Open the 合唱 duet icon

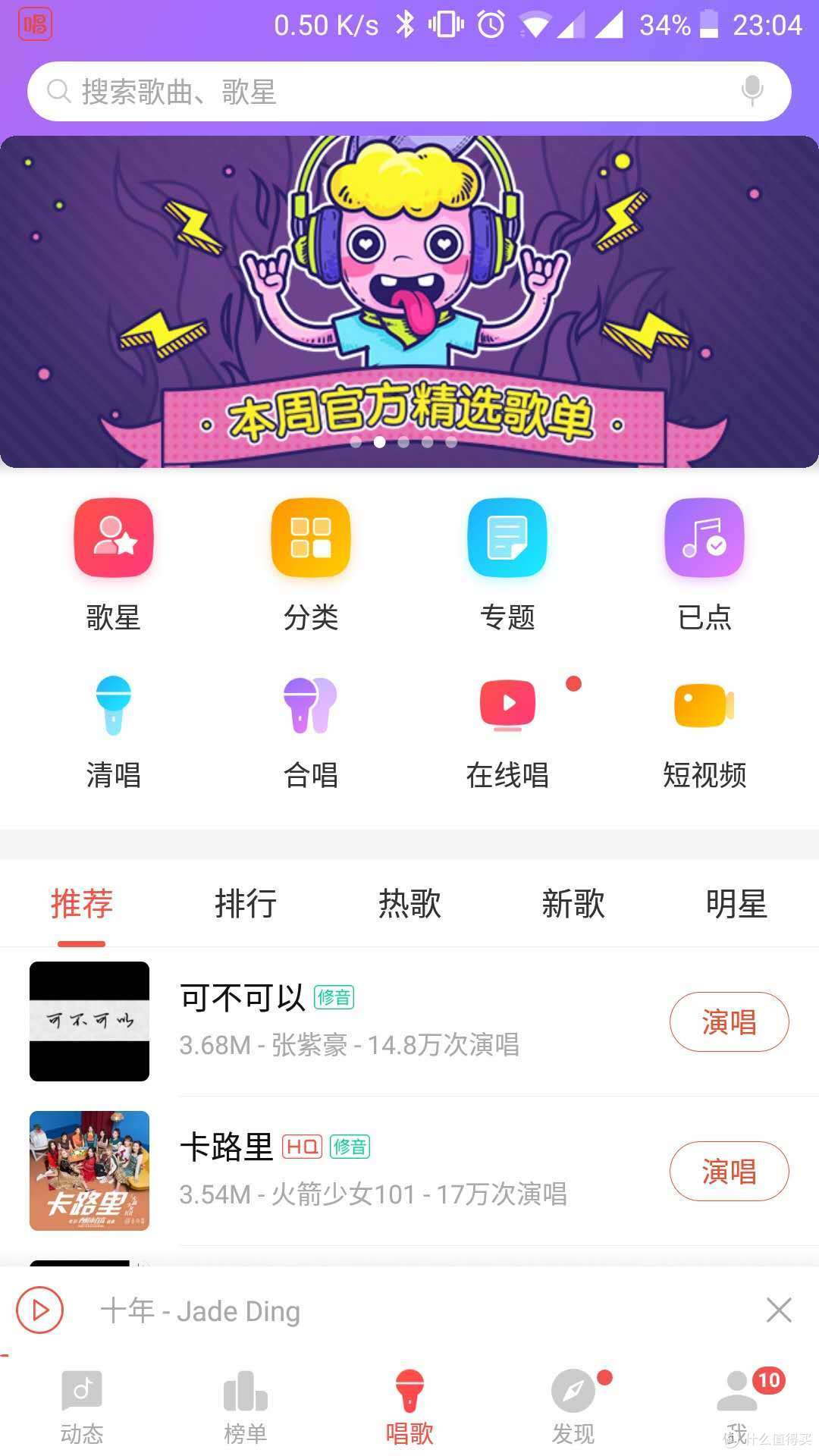[x=309, y=705]
